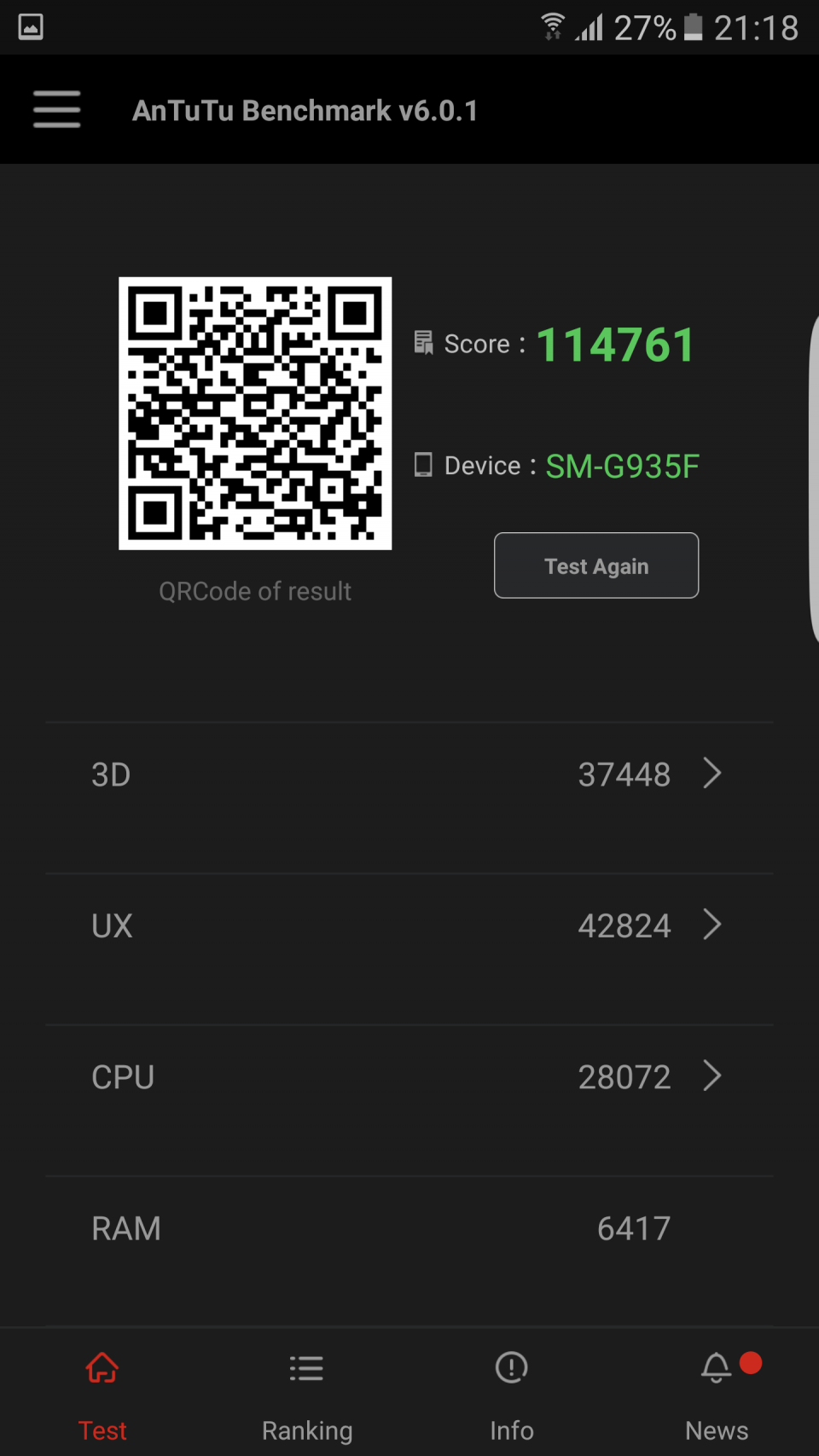Open the hamburger navigation menu
819x1456 pixels.
point(57,110)
